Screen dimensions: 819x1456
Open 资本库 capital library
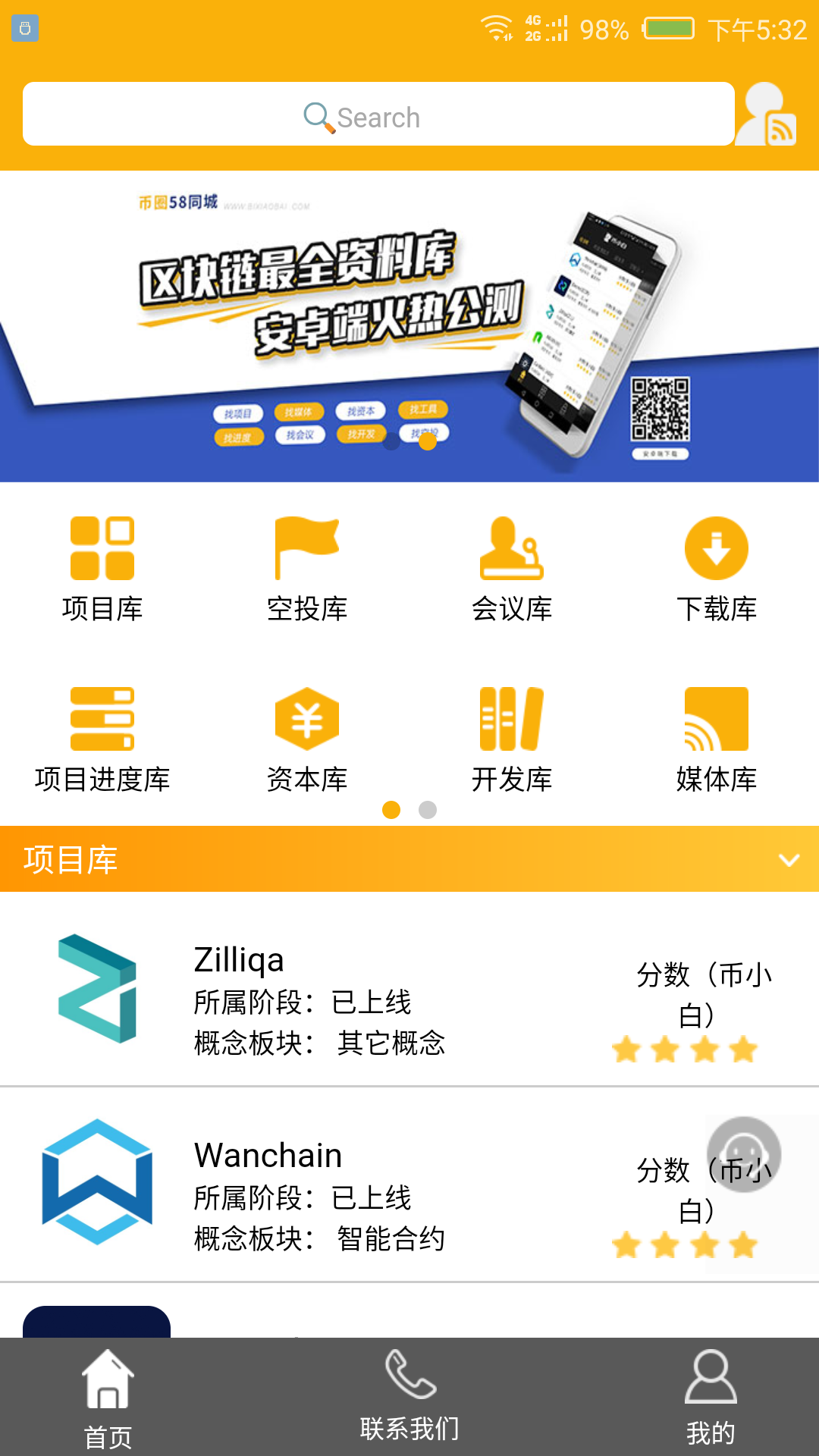pyautogui.click(x=307, y=739)
